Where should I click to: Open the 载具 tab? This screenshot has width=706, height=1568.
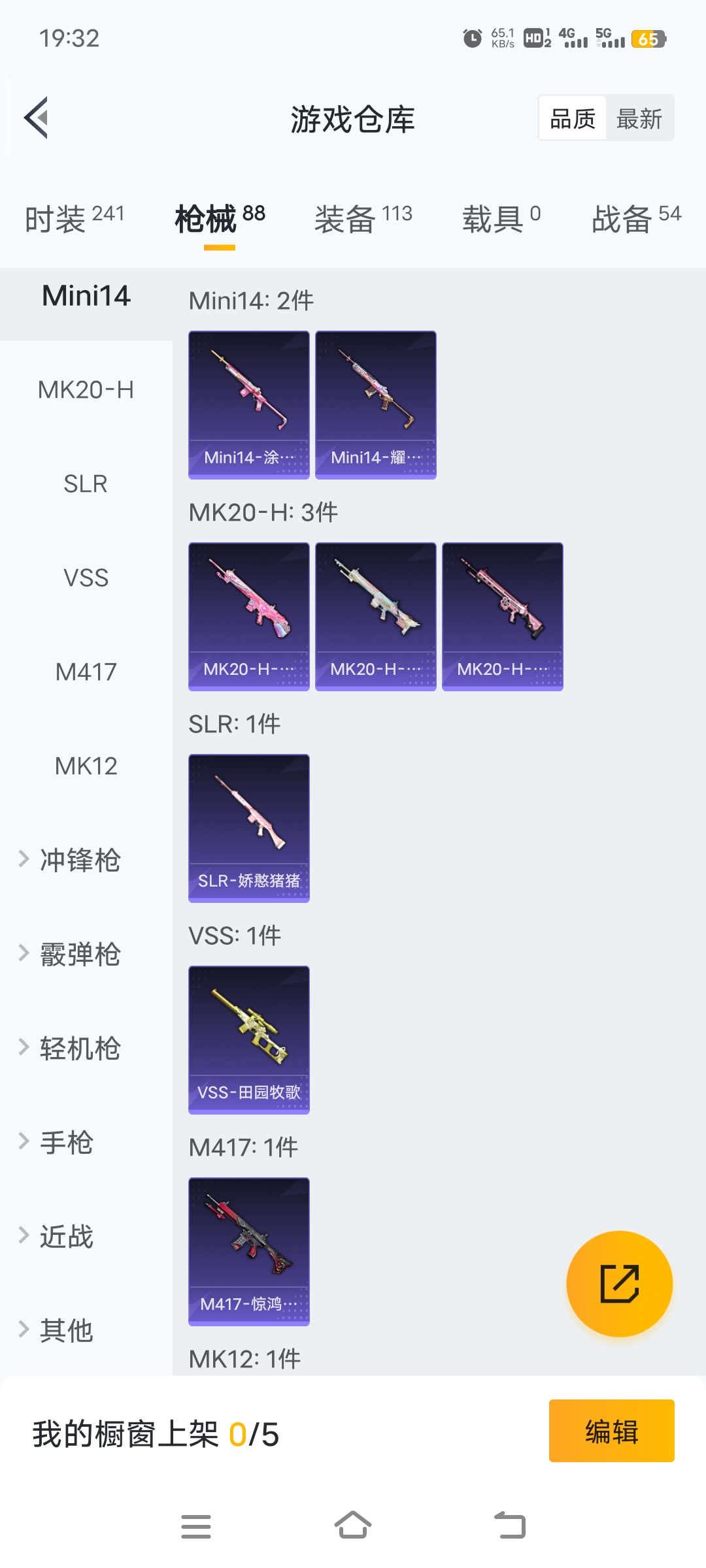click(x=501, y=218)
